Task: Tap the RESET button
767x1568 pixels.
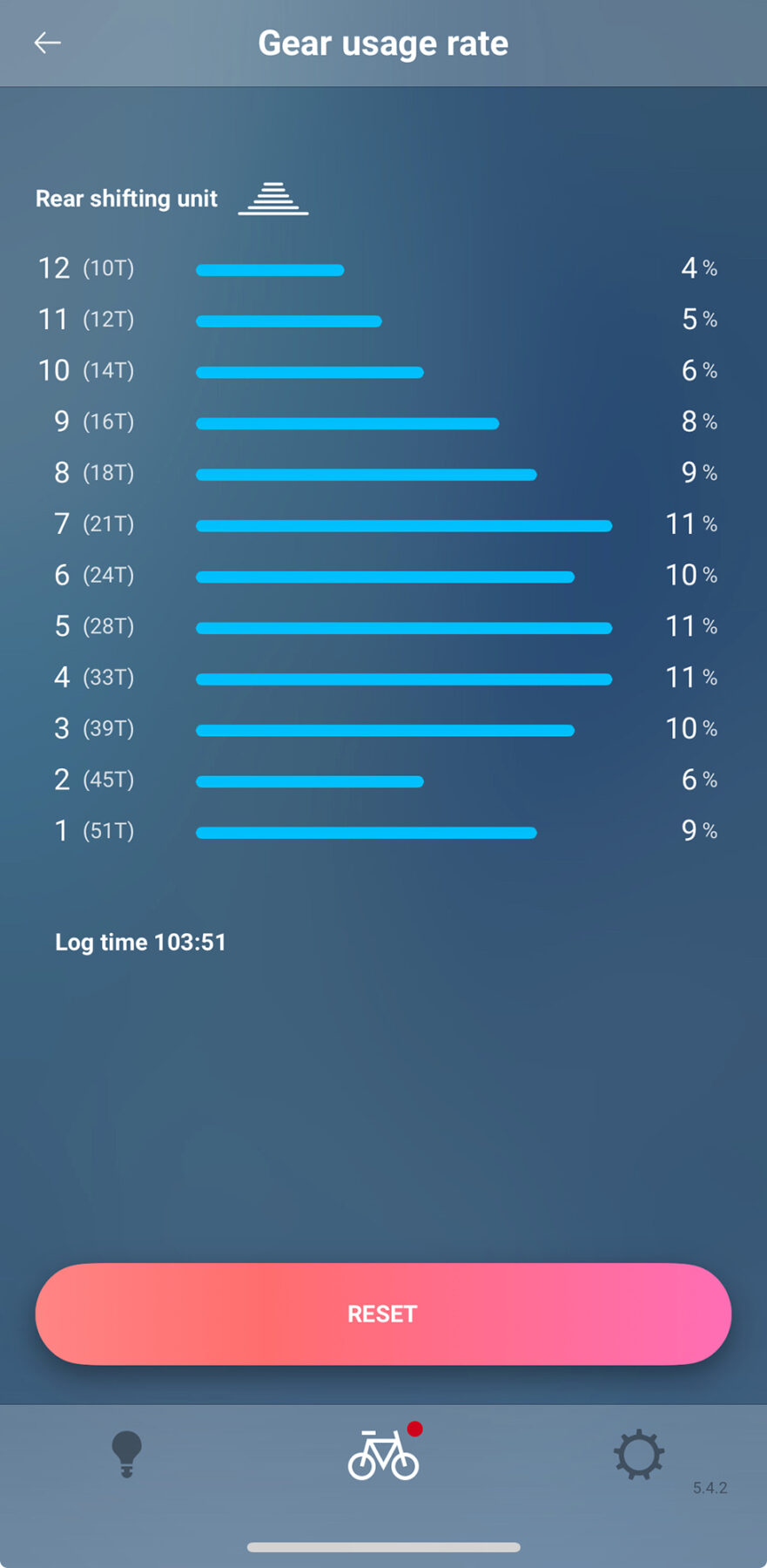Action: point(383,1314)
